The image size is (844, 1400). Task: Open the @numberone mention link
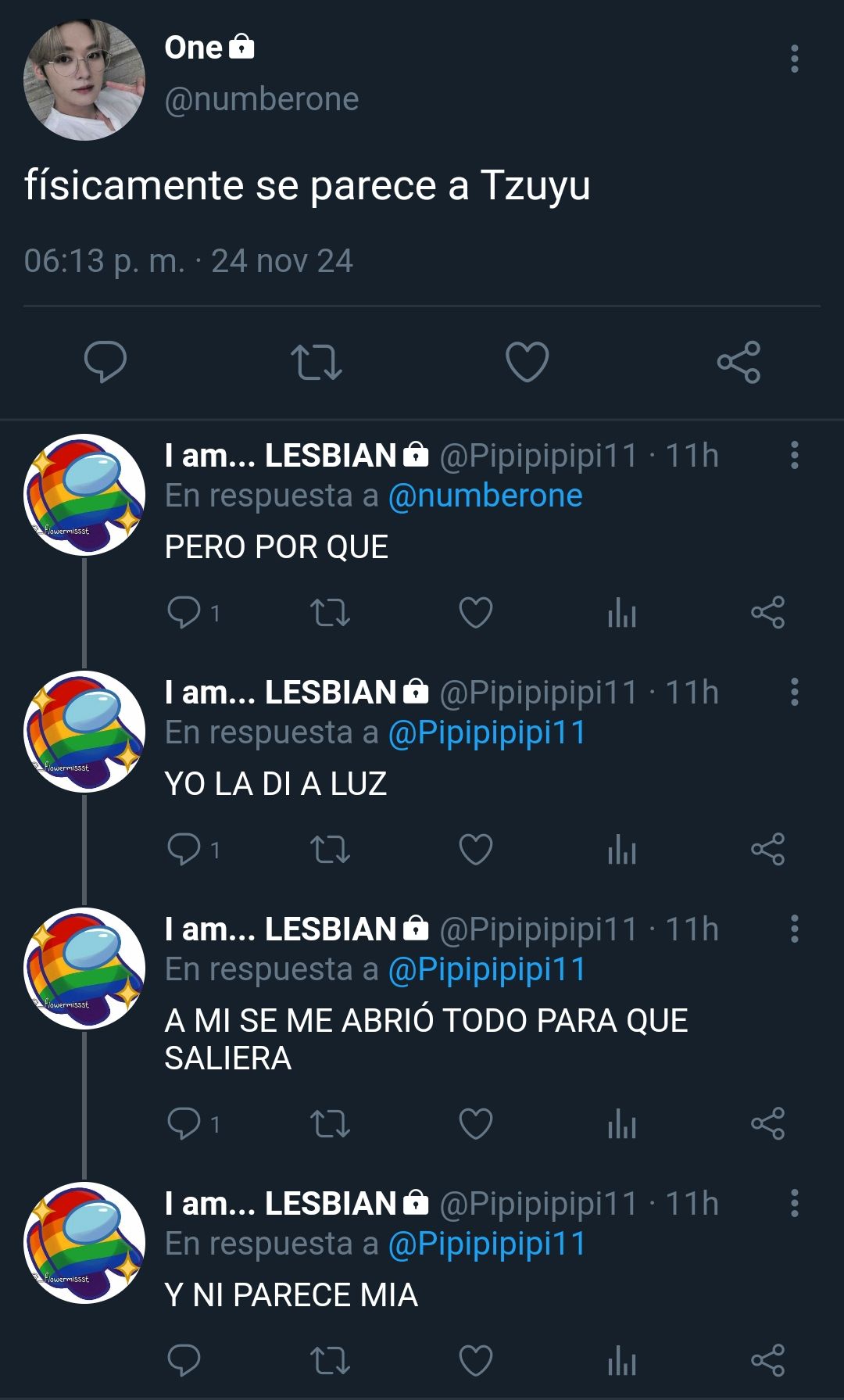(485, 496)
